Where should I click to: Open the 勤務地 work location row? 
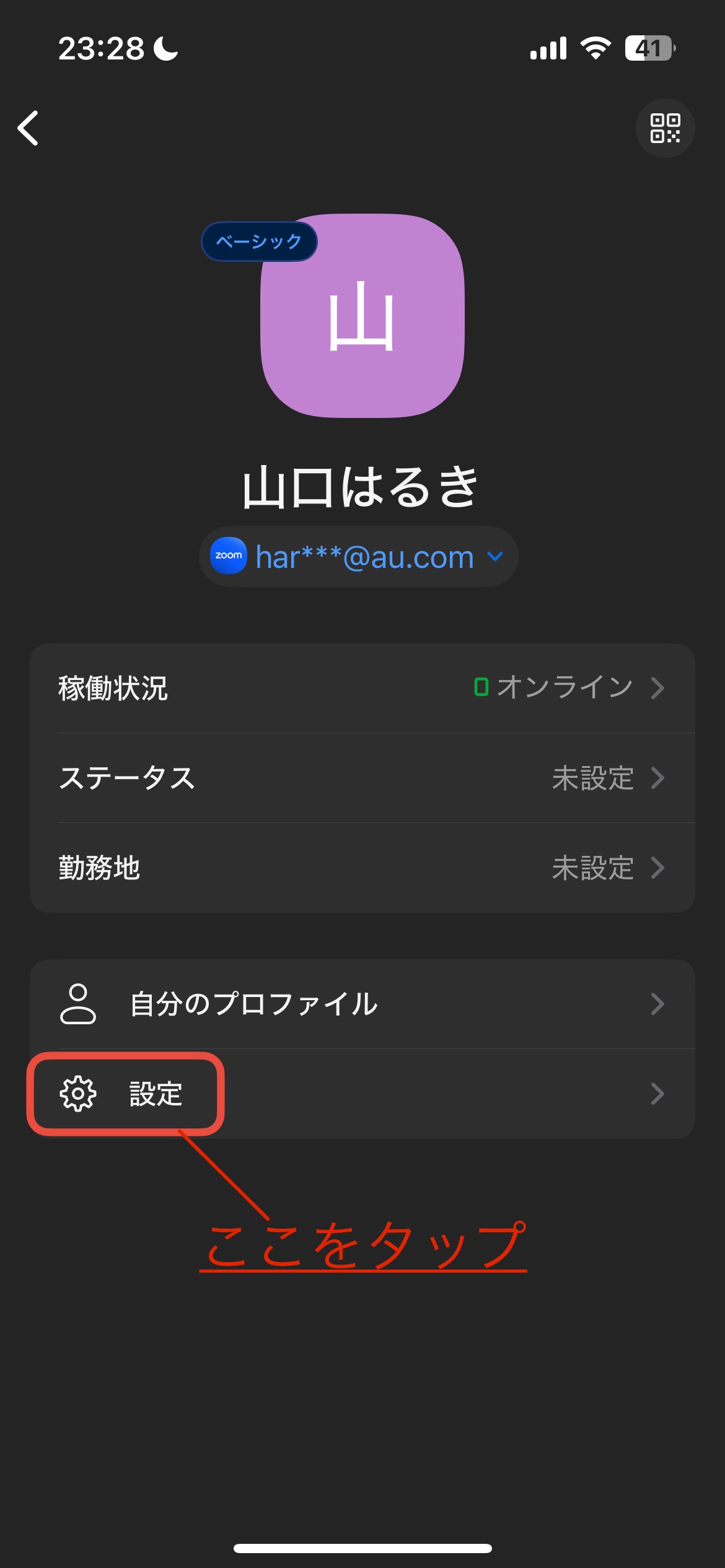(x=362, y=868)
